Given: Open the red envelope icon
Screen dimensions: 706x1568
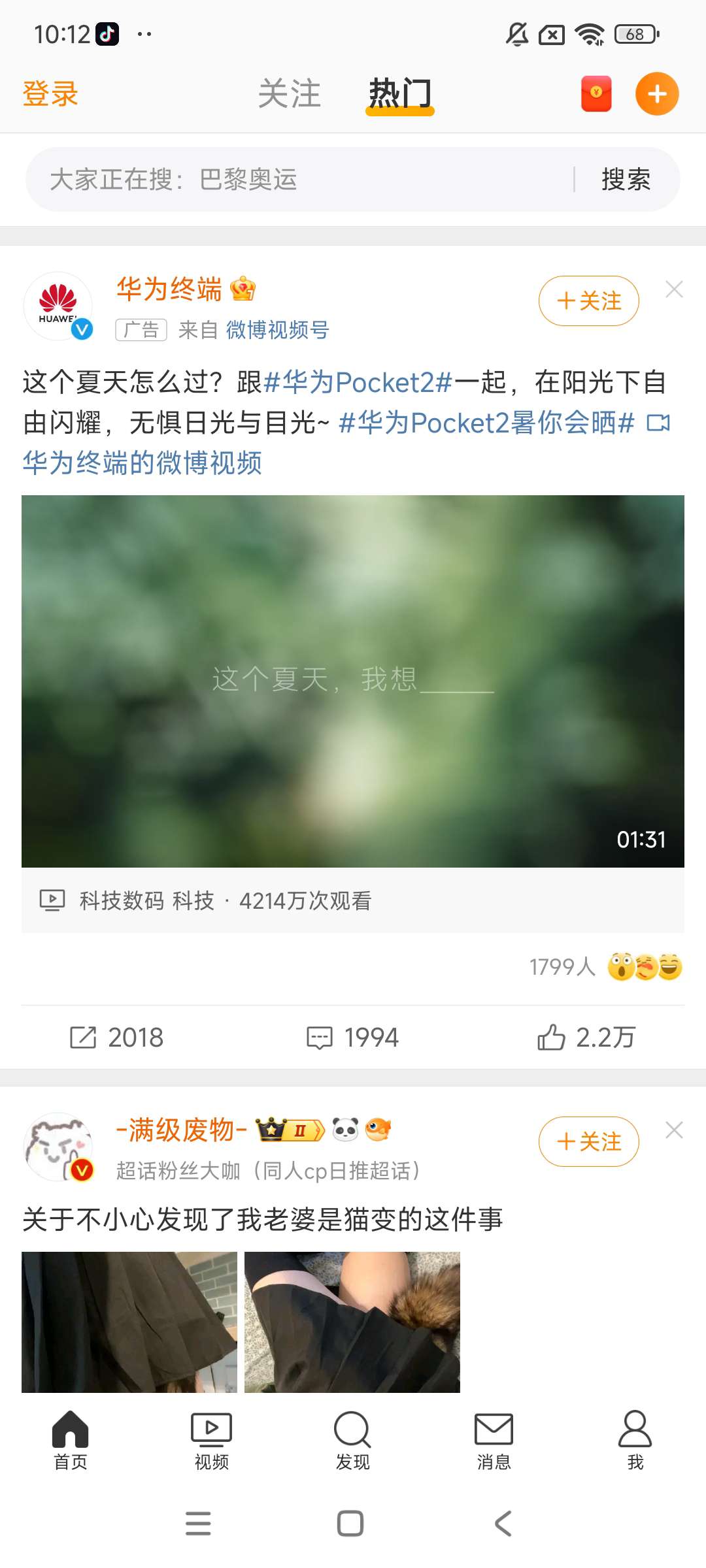Looking at the screenshot, I should click(596, 94).
